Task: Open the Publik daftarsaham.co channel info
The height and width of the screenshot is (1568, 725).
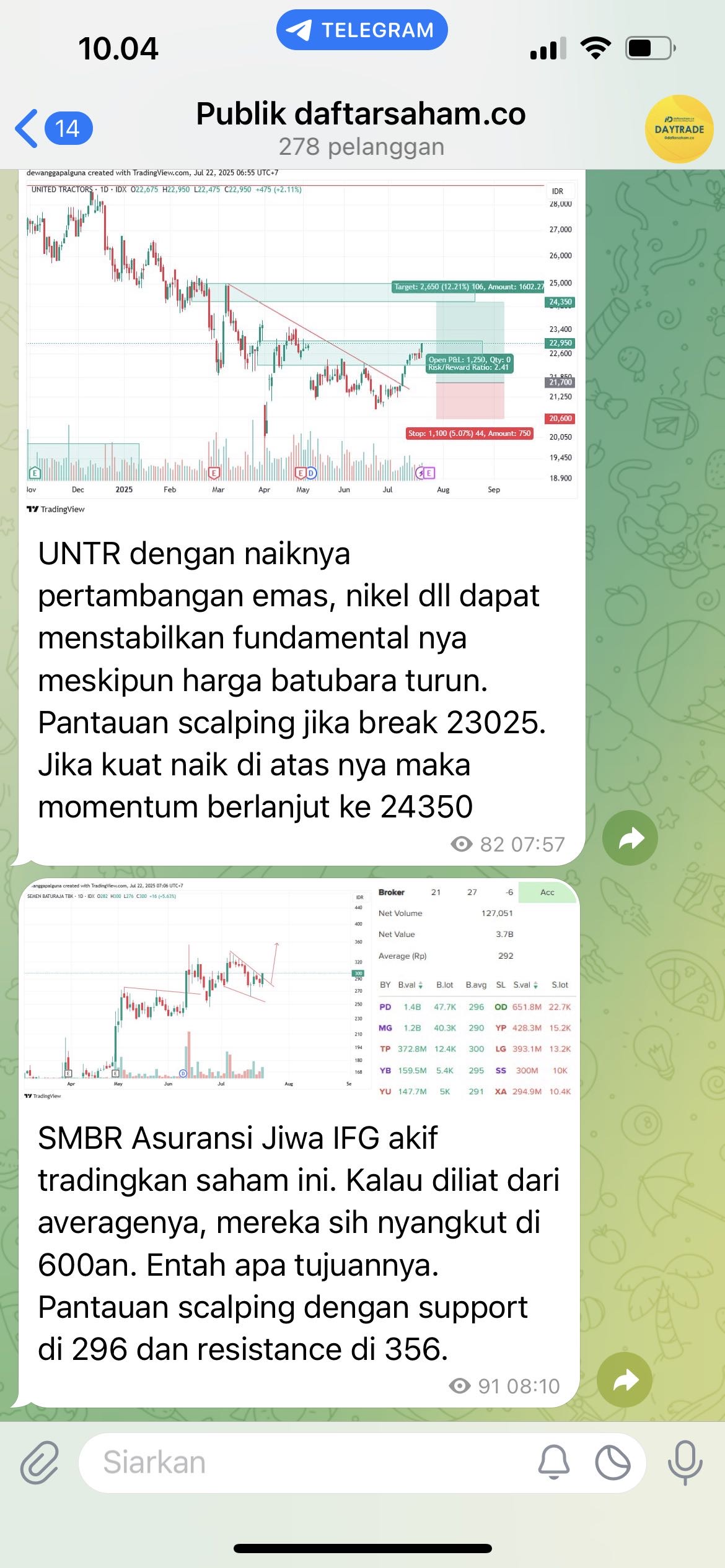Action: [x=361, y=128]
